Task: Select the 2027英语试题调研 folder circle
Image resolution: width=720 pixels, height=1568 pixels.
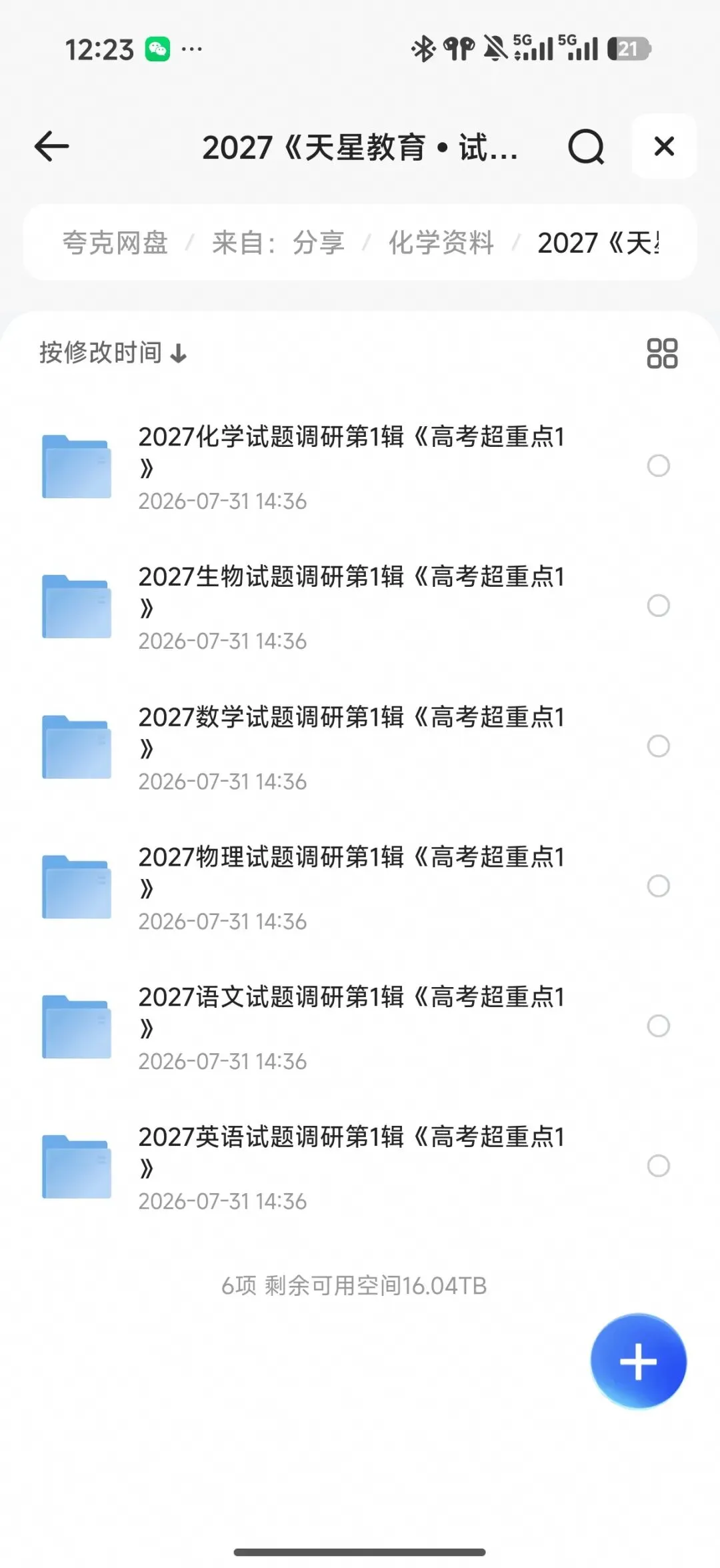Action: [659, 1166]
